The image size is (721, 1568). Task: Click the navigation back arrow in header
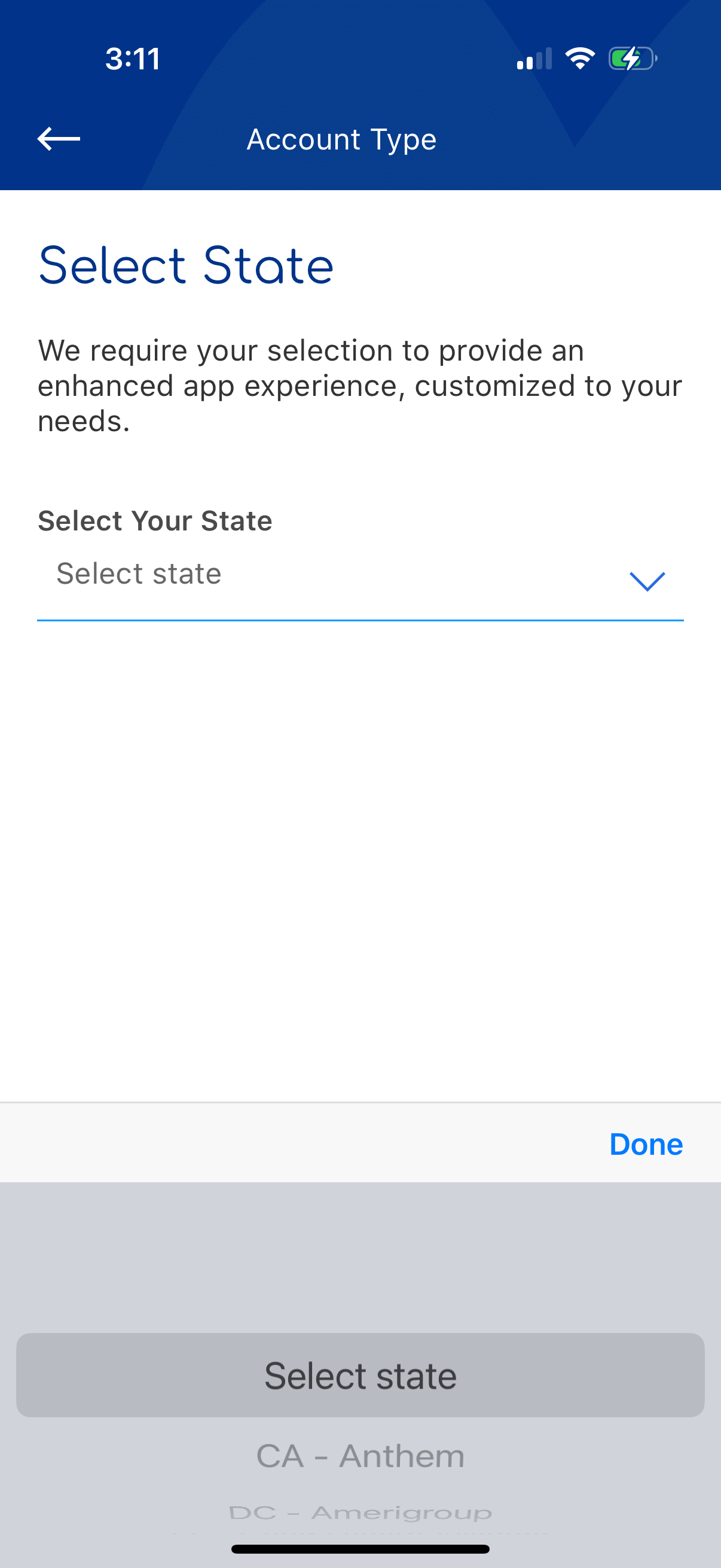[x=59, y=139]
